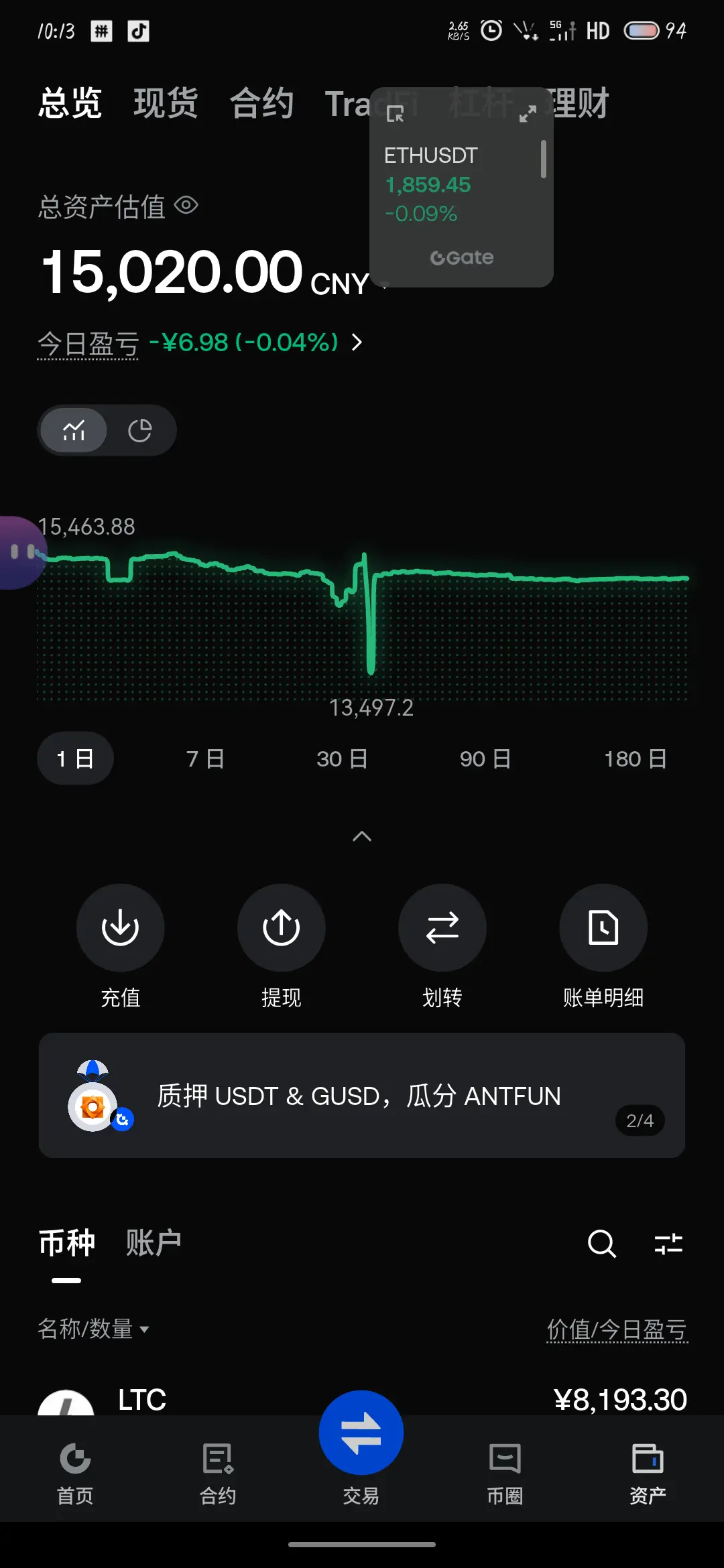The width and height of the screenshot is (724, 1568).
Task: Go to 首页 in bottom navigation
Action: click(75, 1474)
